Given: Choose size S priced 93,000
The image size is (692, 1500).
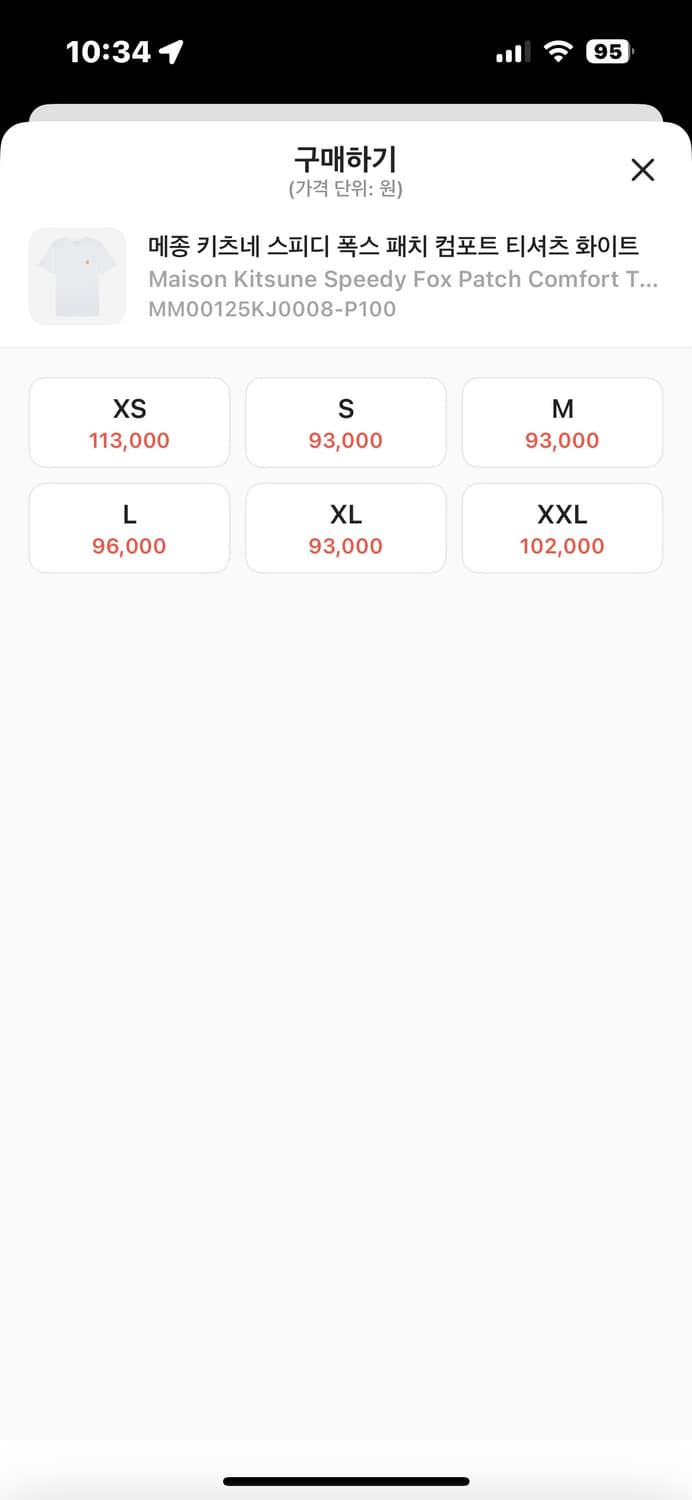Looking at the screenshot, I should [x=346, y=423].
